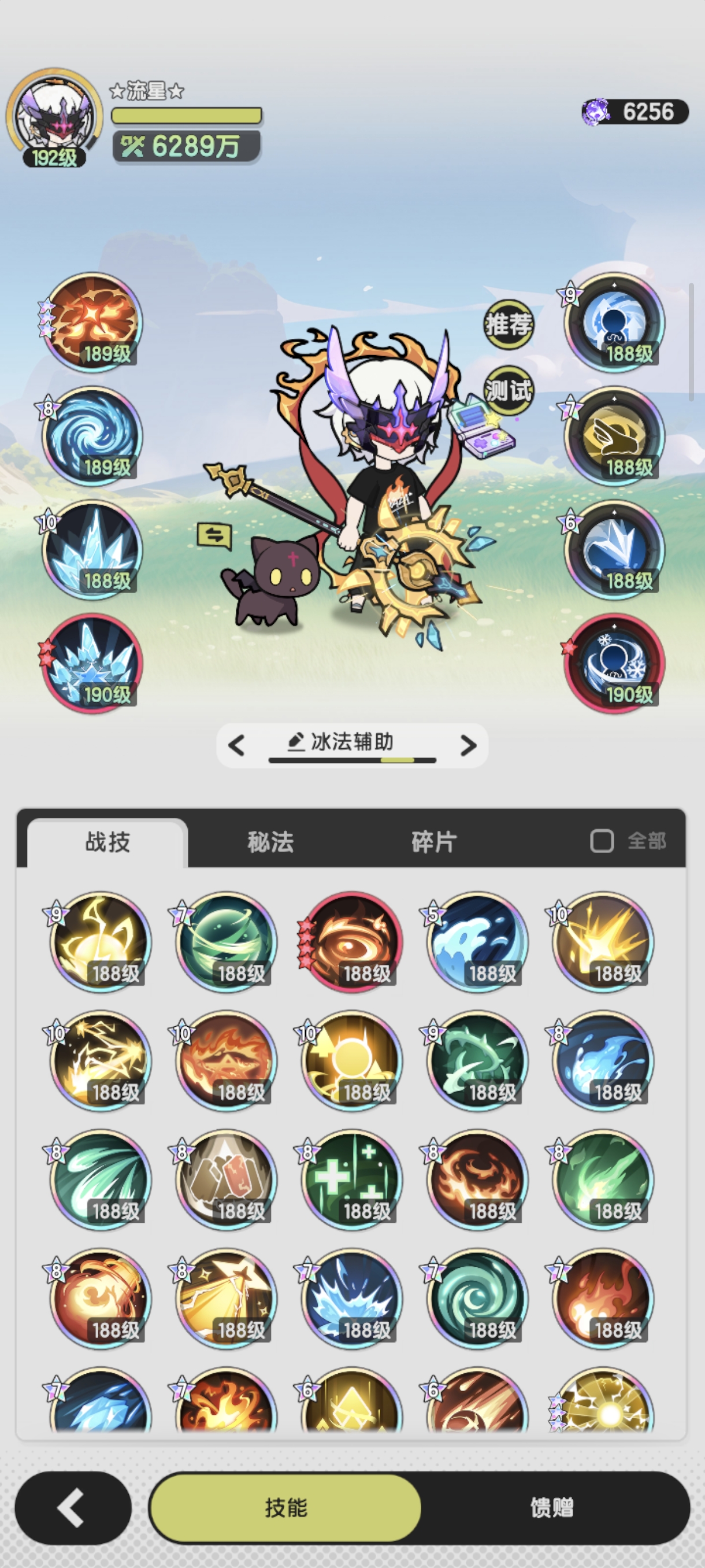Select the equipped blue vortex skill 189级
The height and width of the screenshot is (1568, 705).
click(92, 436)
